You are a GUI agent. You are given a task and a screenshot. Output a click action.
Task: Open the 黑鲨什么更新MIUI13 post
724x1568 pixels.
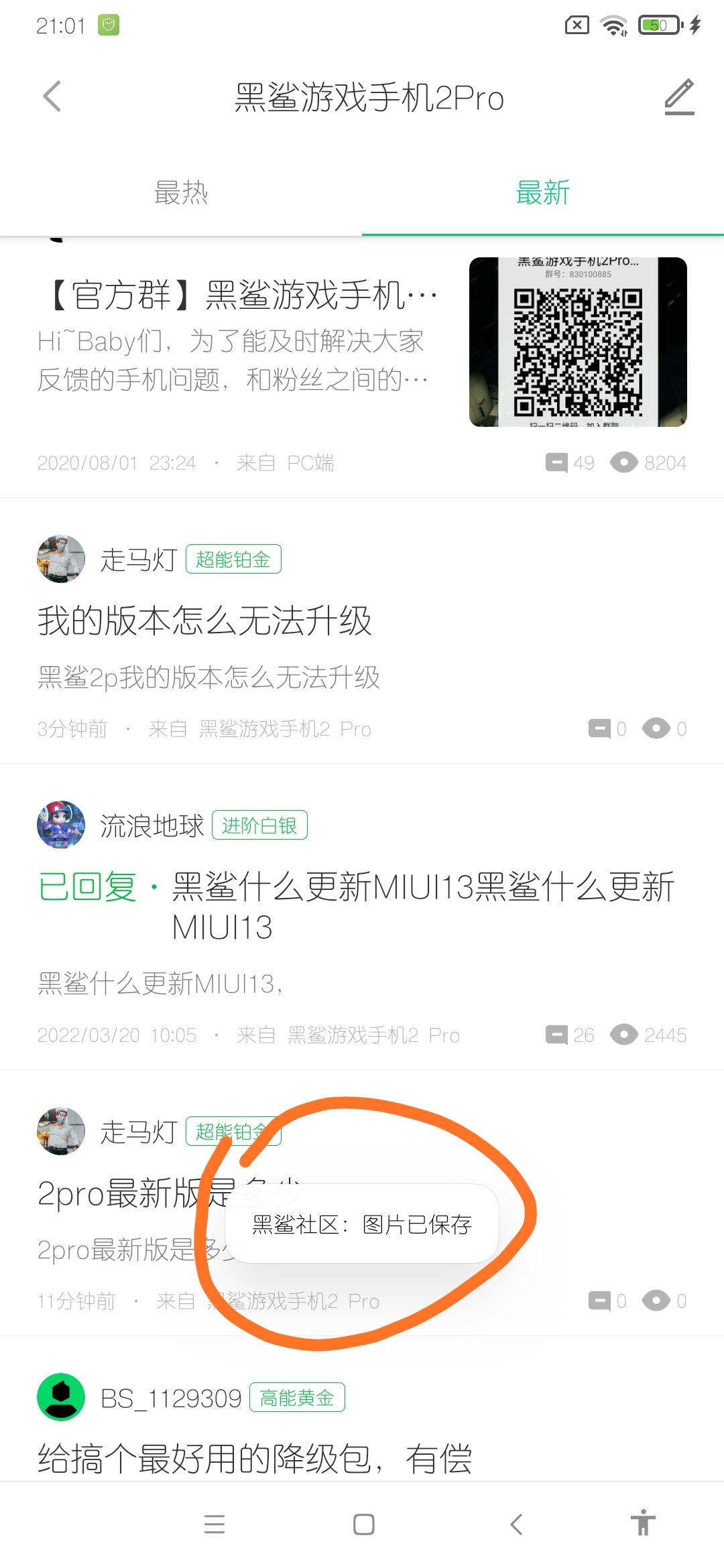[x=423, y=907]
